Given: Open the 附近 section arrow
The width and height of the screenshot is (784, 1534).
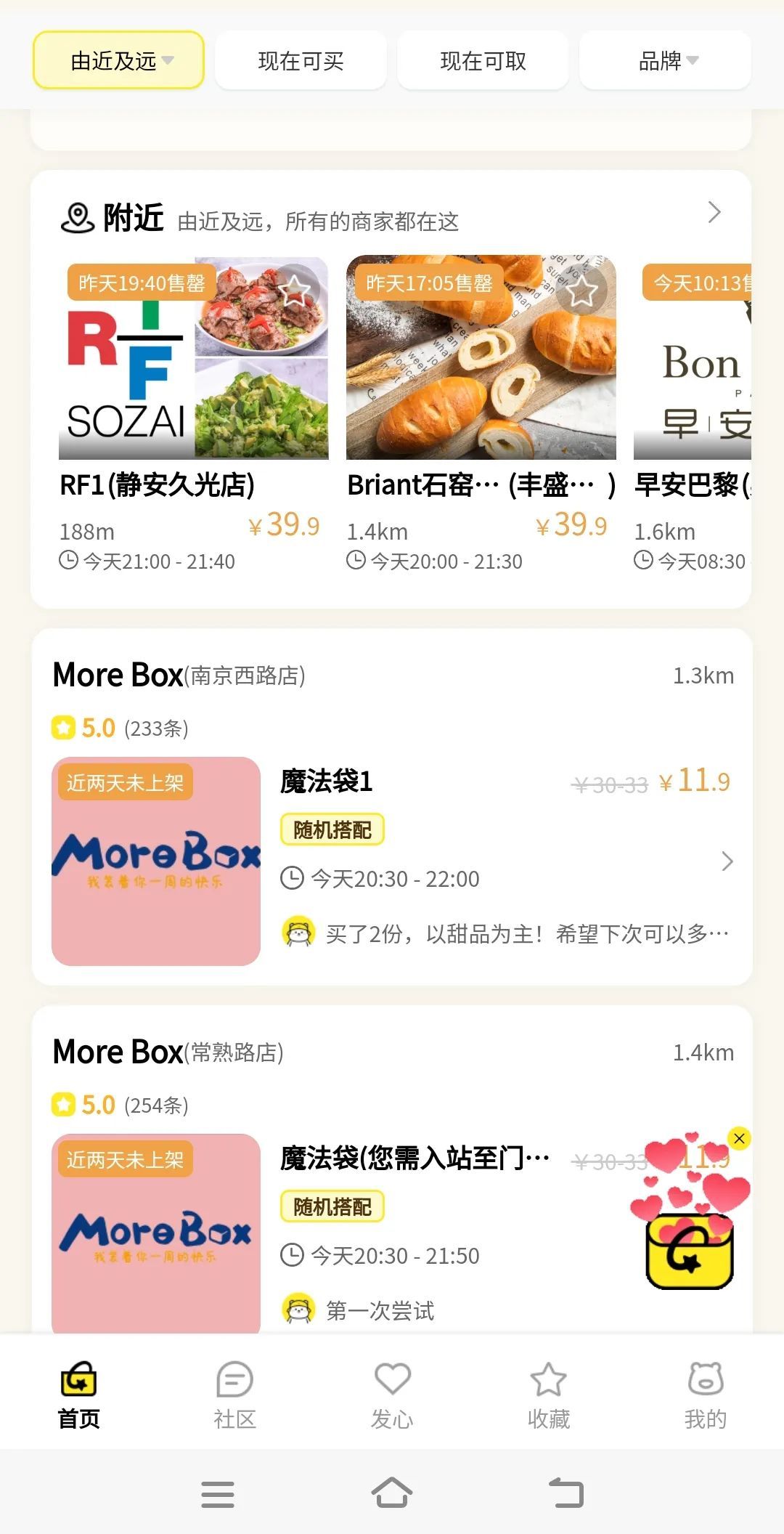Looking at the screenshot, I should (x=714, y=212).
